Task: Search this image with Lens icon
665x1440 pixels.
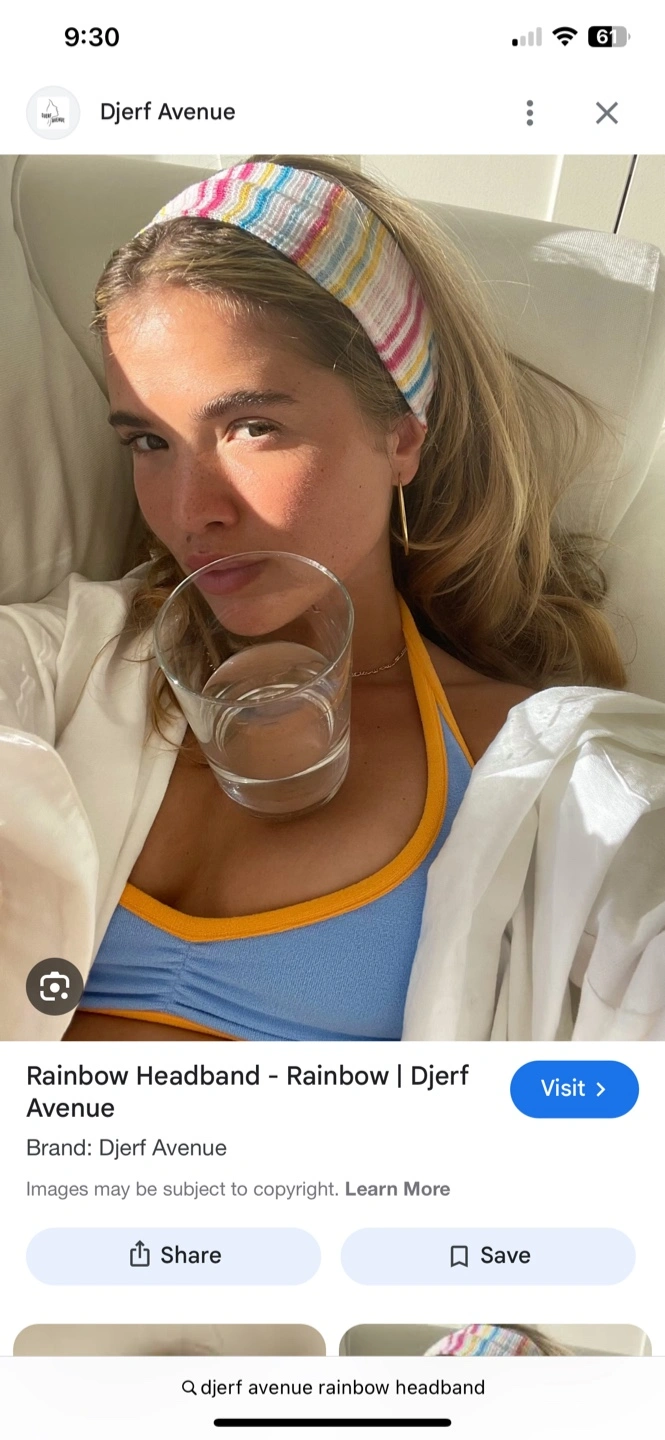Action: (54, 987)
